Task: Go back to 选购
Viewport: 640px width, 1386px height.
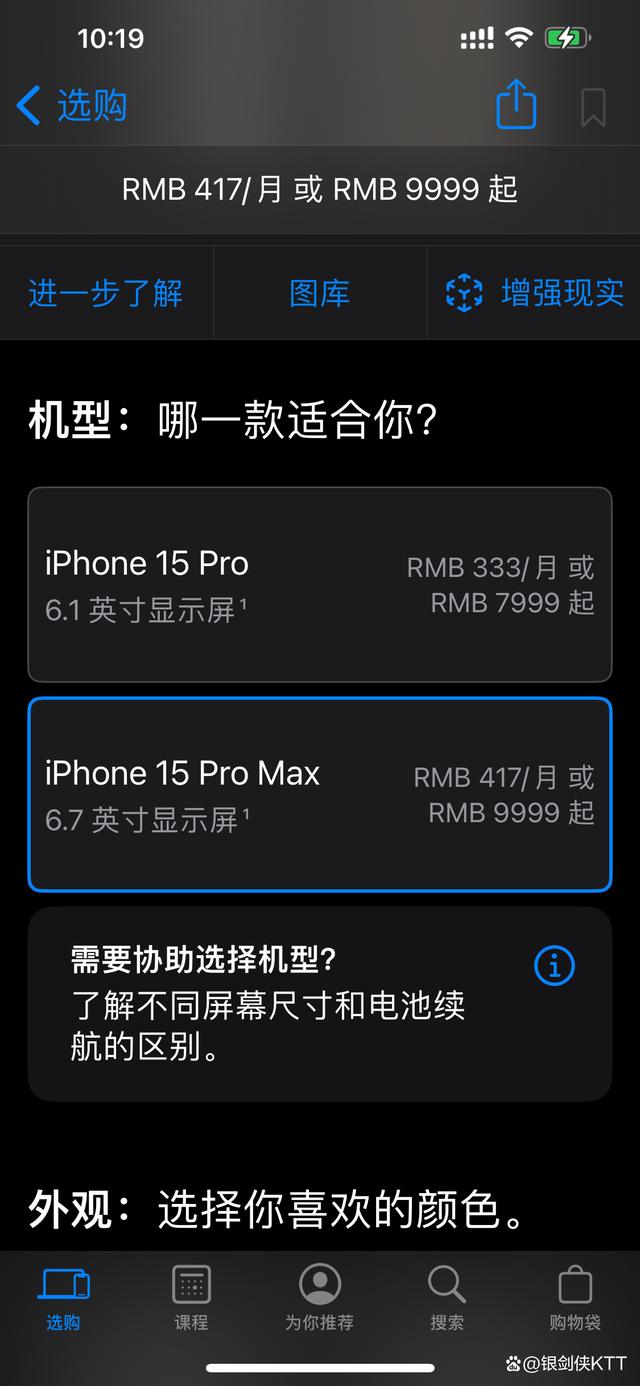Action: point(72,105)
